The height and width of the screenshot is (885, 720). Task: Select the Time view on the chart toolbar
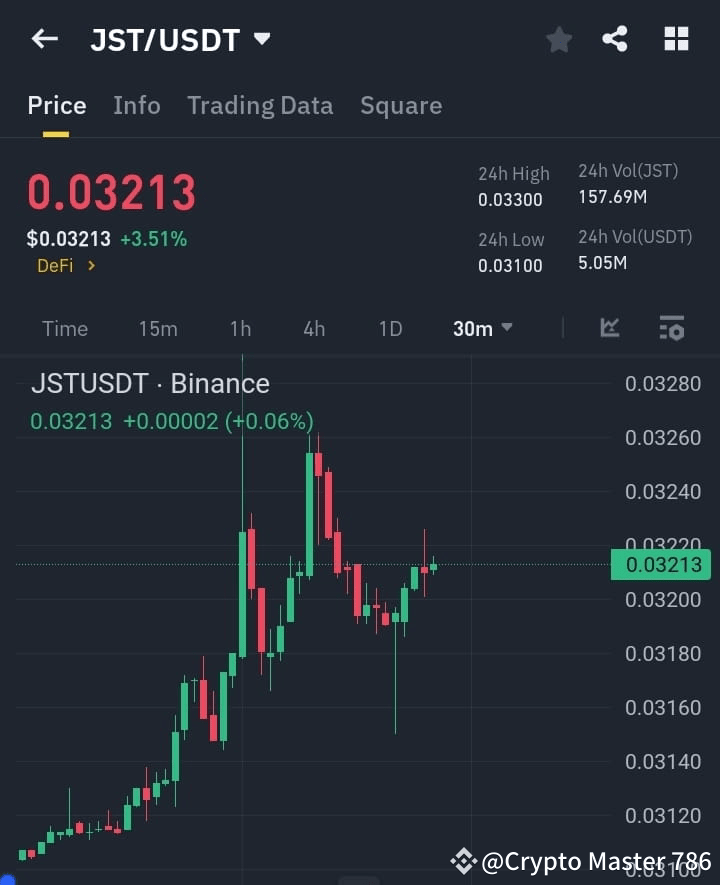point(64,327)
